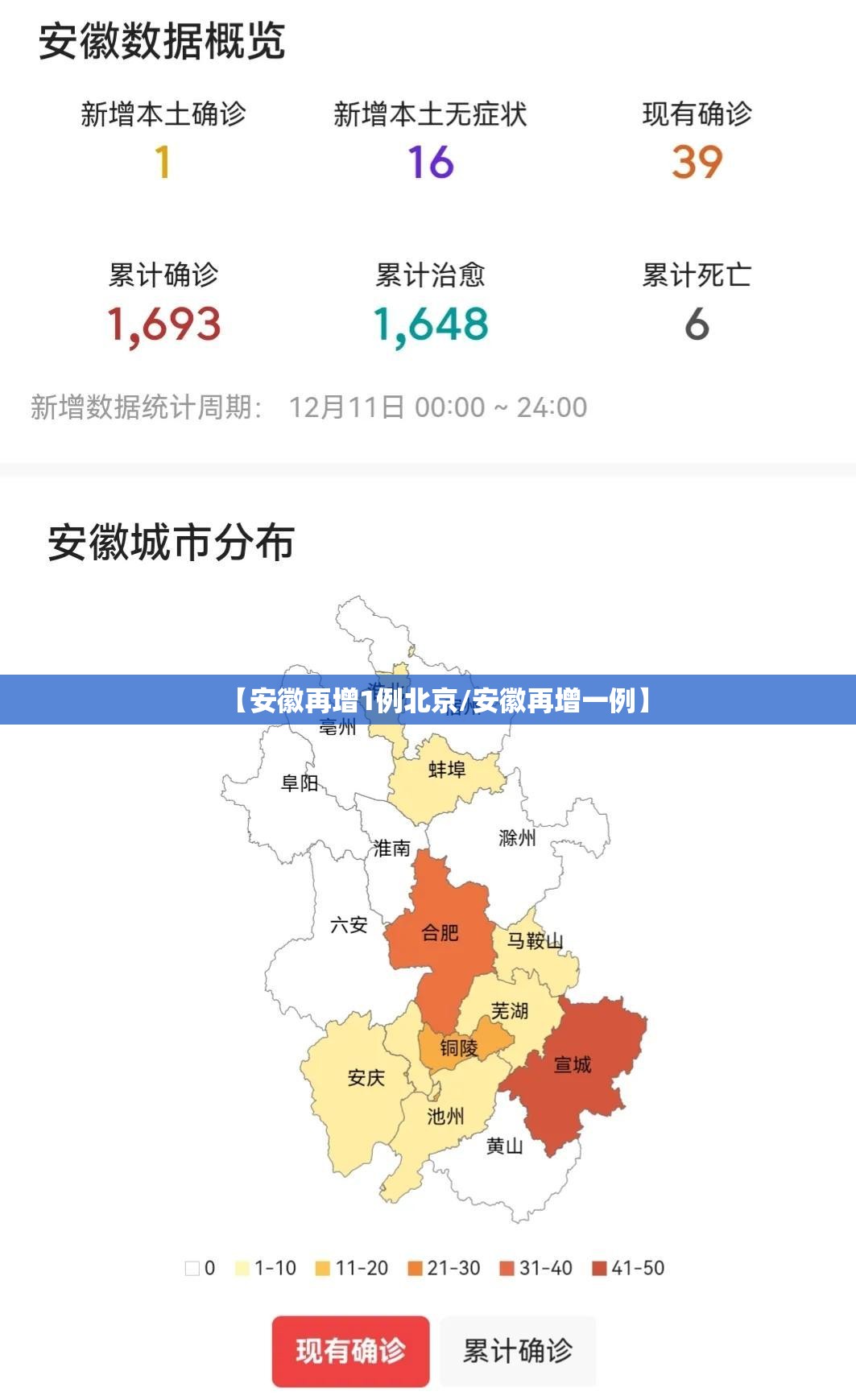Tap the 安庆 region on the map
Viewport: 856px width, 1400px height.
366,1078
